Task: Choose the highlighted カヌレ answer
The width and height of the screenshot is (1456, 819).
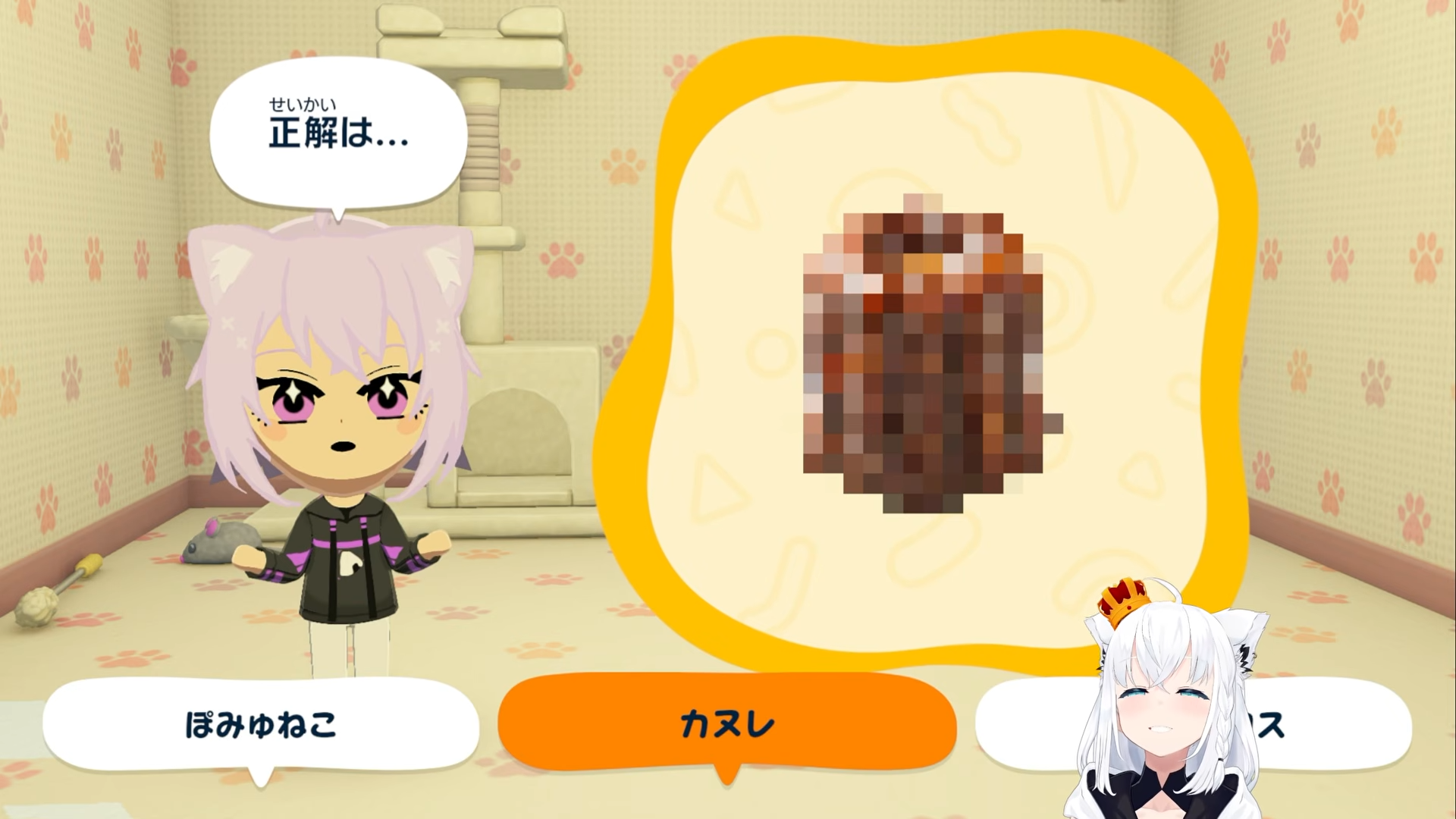Action: [x=726, y=723]
